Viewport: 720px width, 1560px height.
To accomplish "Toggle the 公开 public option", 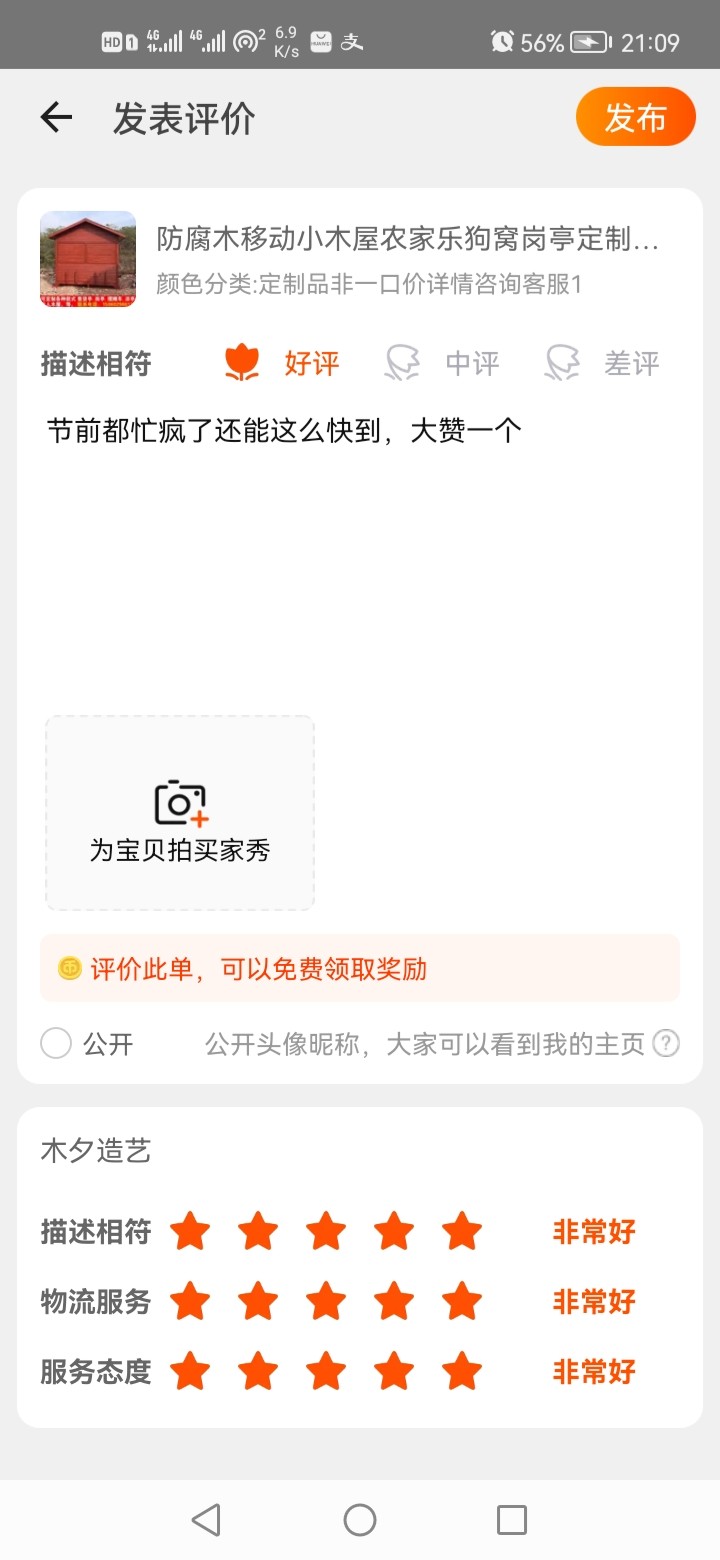I will (x=87, y=1044).
